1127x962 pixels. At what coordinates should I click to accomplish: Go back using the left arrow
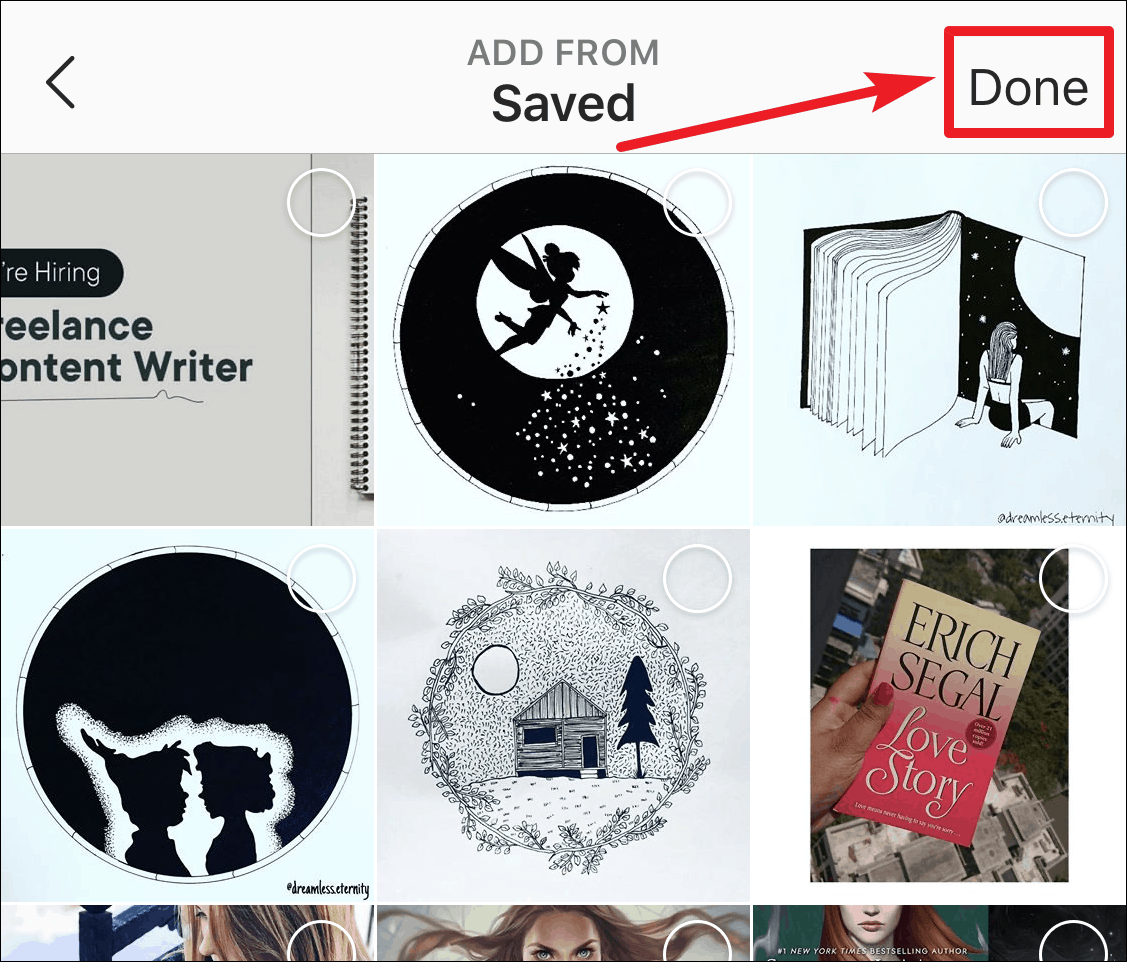(x=61, y=83)
